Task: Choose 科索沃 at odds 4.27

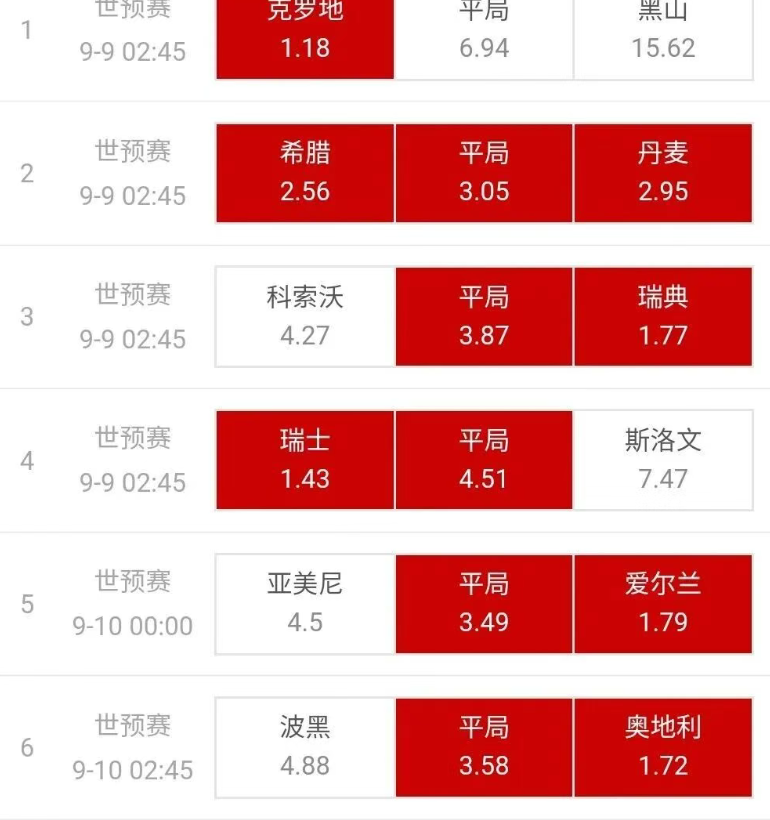Action: tap(305, 316)
